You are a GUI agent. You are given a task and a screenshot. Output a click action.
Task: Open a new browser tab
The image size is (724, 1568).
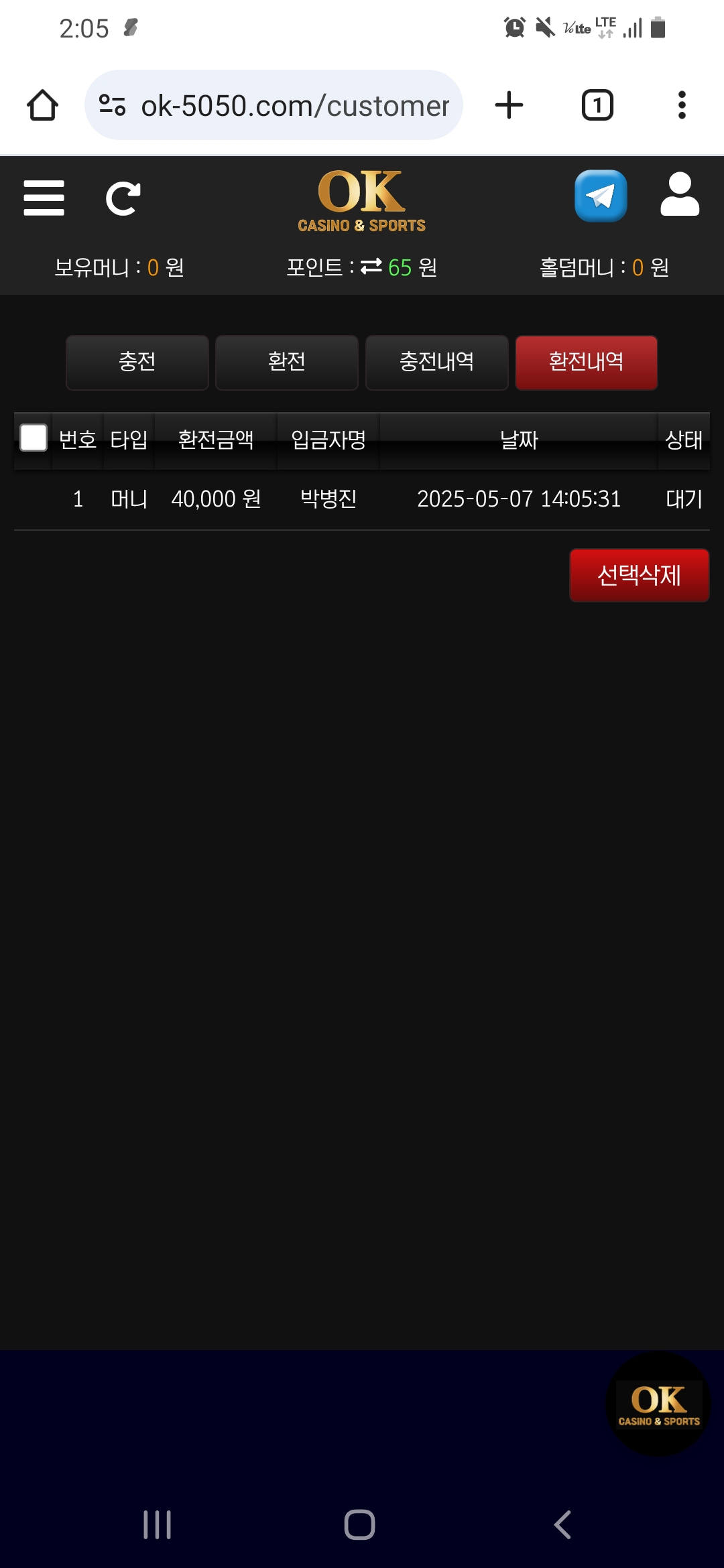(509, 105)
